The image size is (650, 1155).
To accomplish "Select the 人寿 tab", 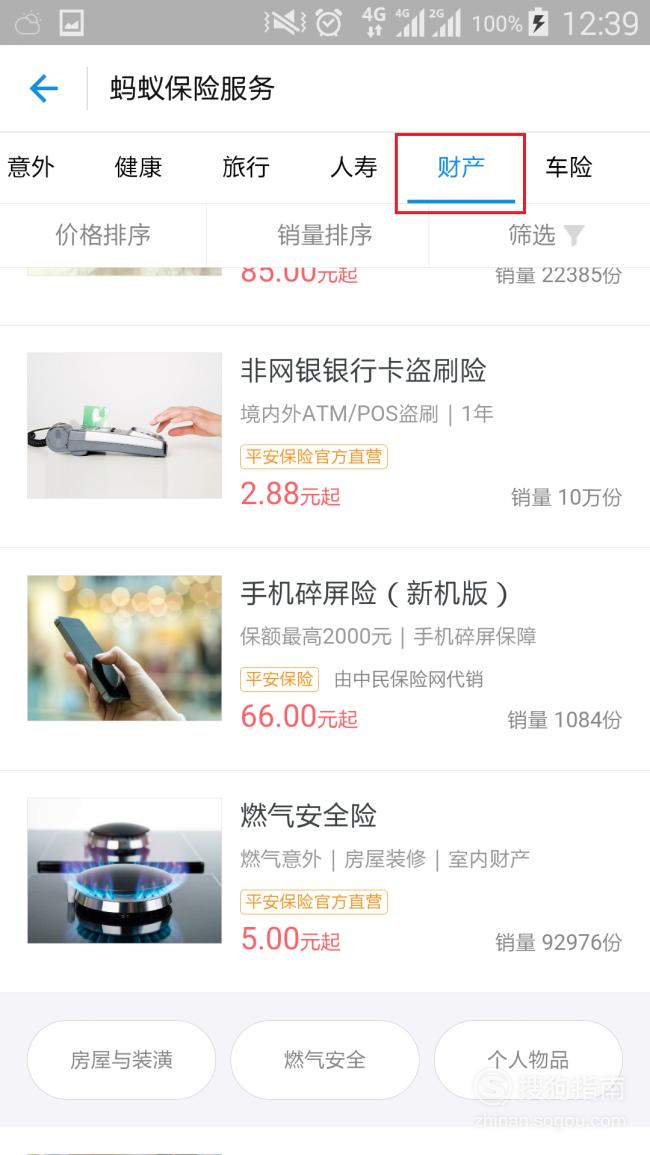I will [353, 167].
